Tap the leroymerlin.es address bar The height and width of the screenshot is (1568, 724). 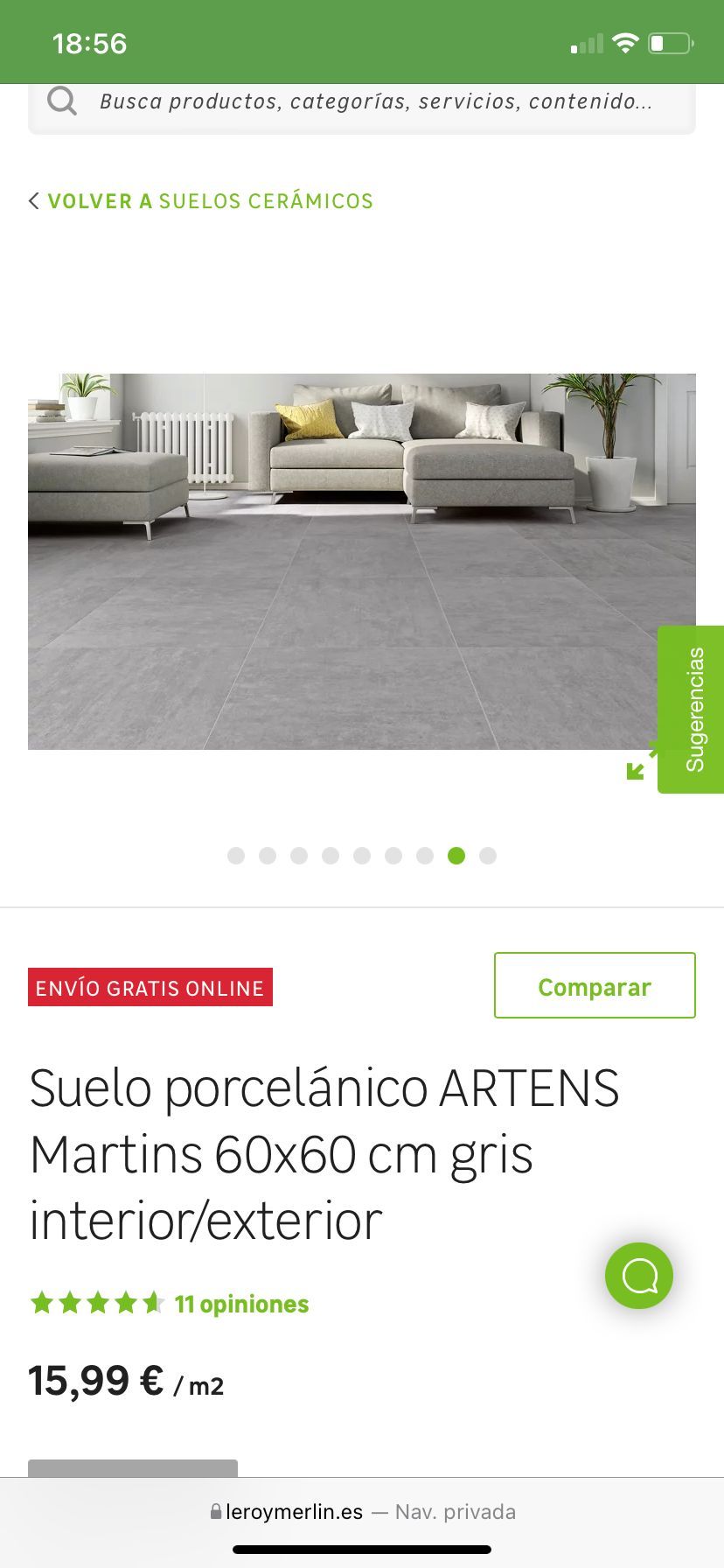coord(362,1511)
